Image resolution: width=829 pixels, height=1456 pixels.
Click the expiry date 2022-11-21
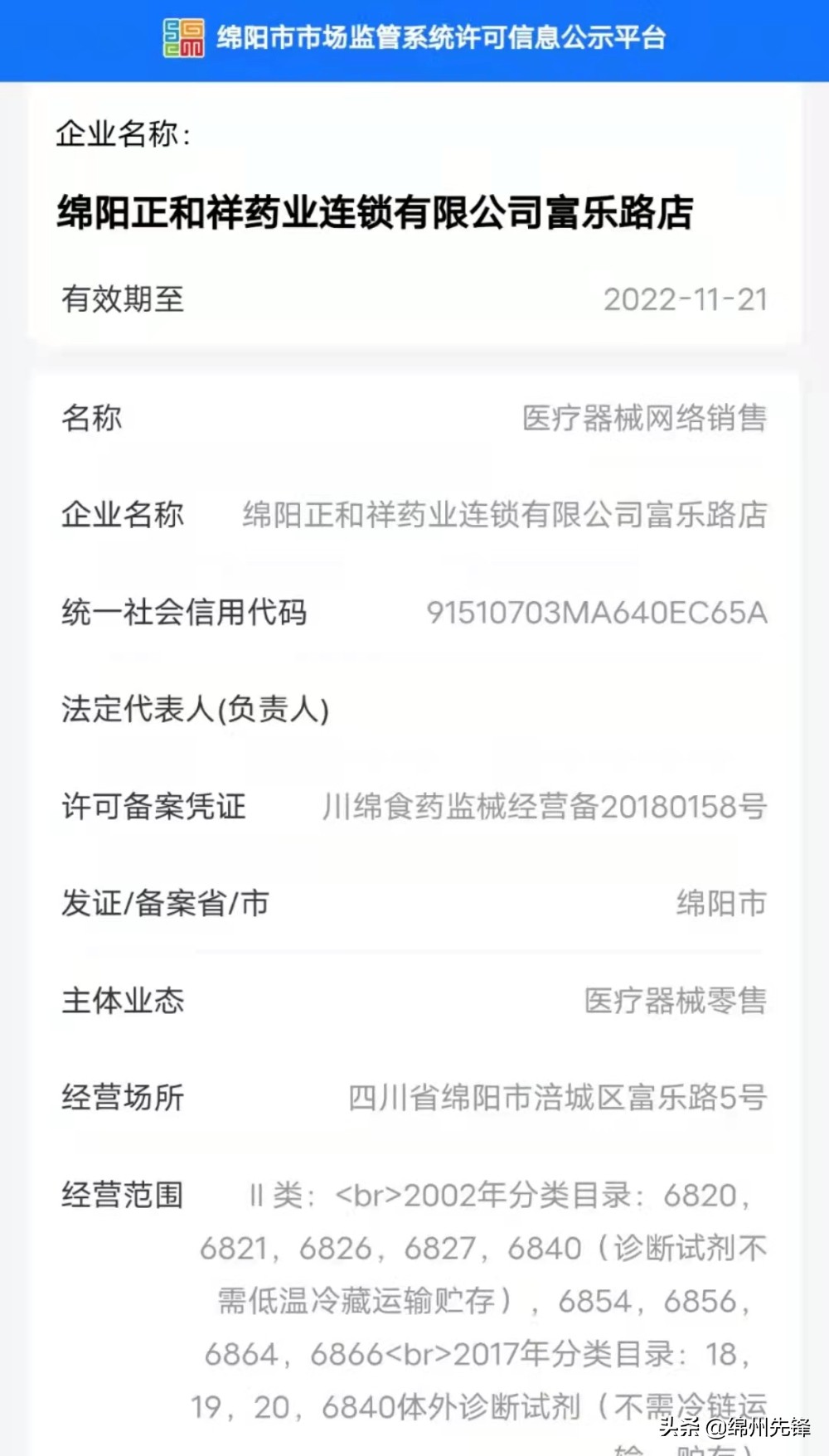687,300
